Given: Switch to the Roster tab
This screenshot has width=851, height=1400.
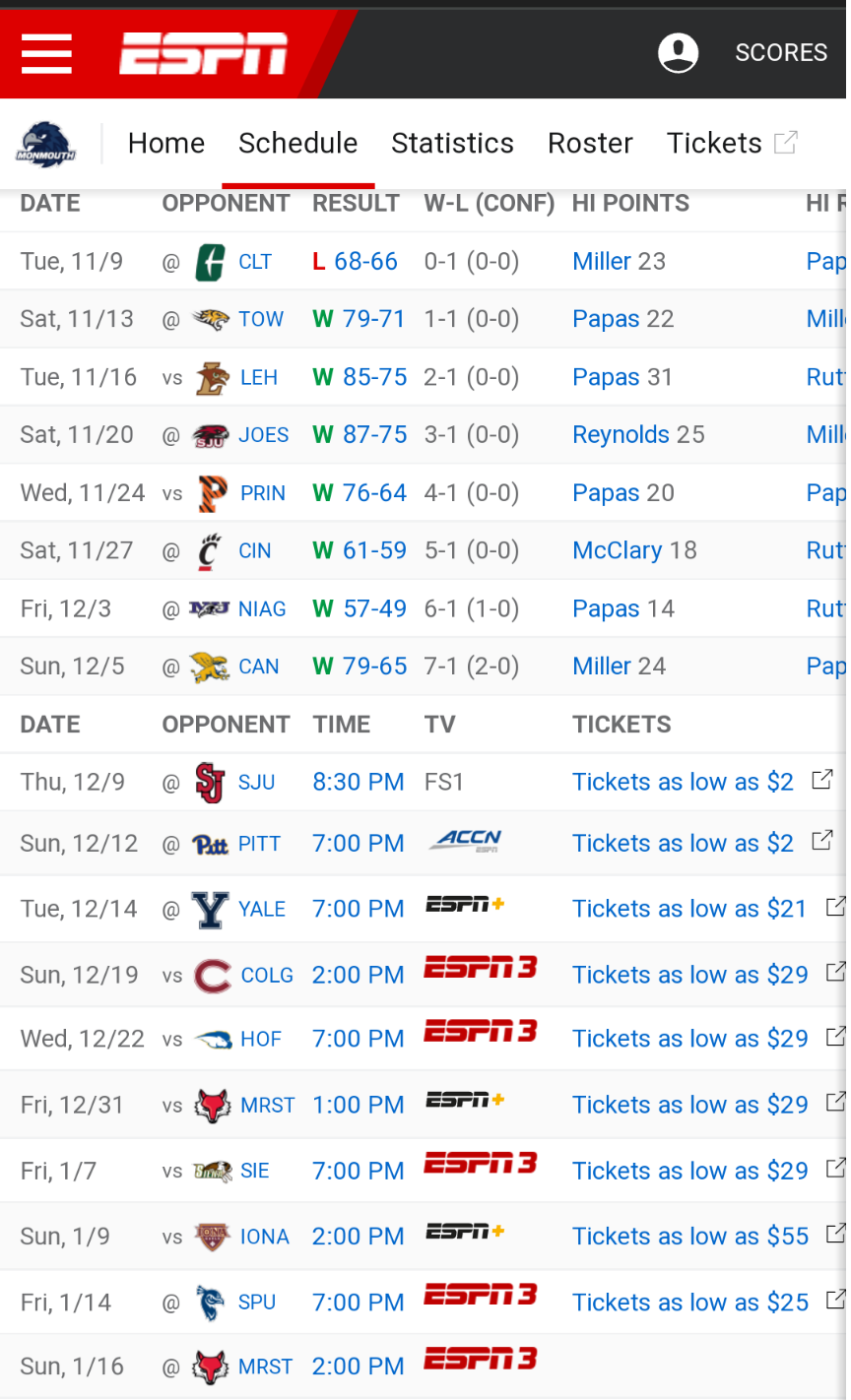Looking at the screenshot, I should pyautogui.click(x=590, y=144).
